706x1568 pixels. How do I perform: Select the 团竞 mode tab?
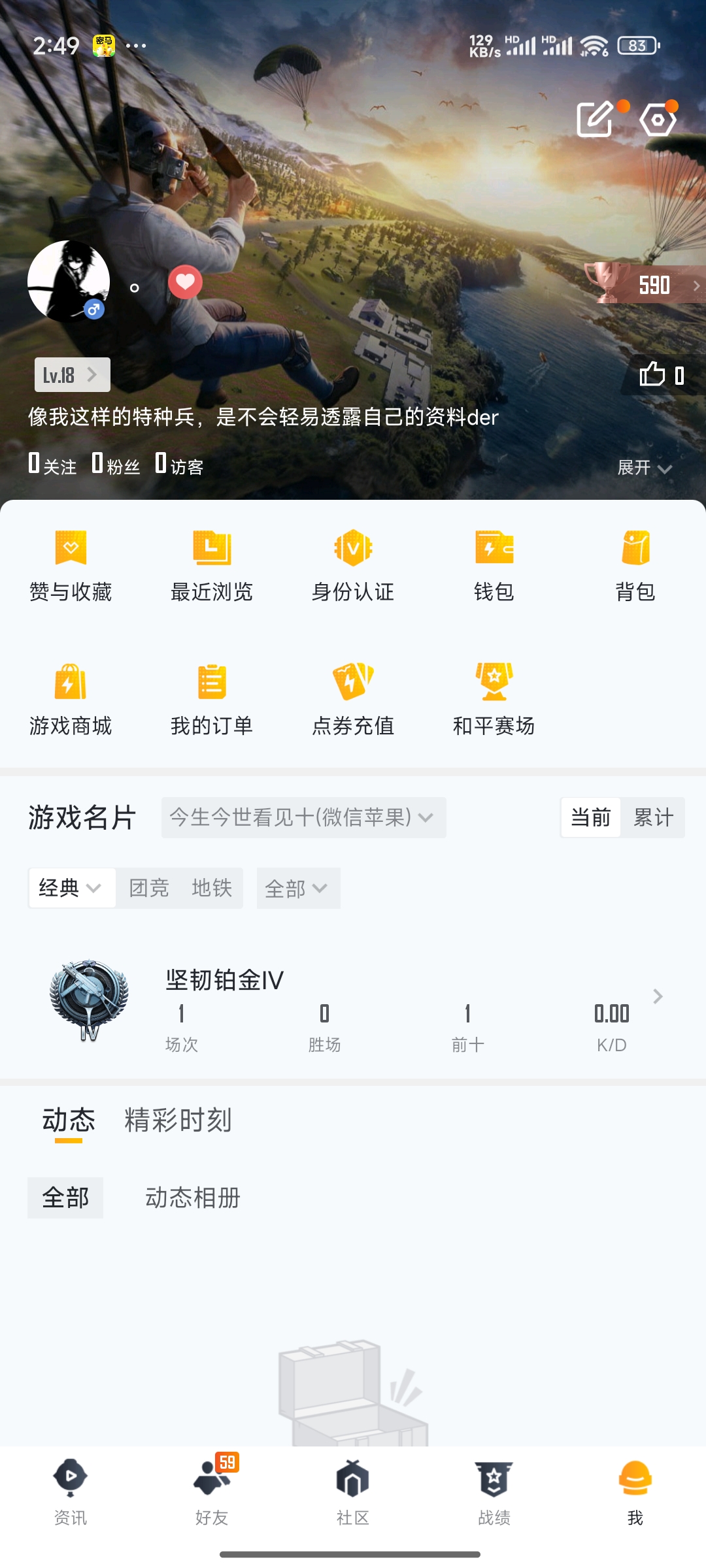click(x=149, y=889)
